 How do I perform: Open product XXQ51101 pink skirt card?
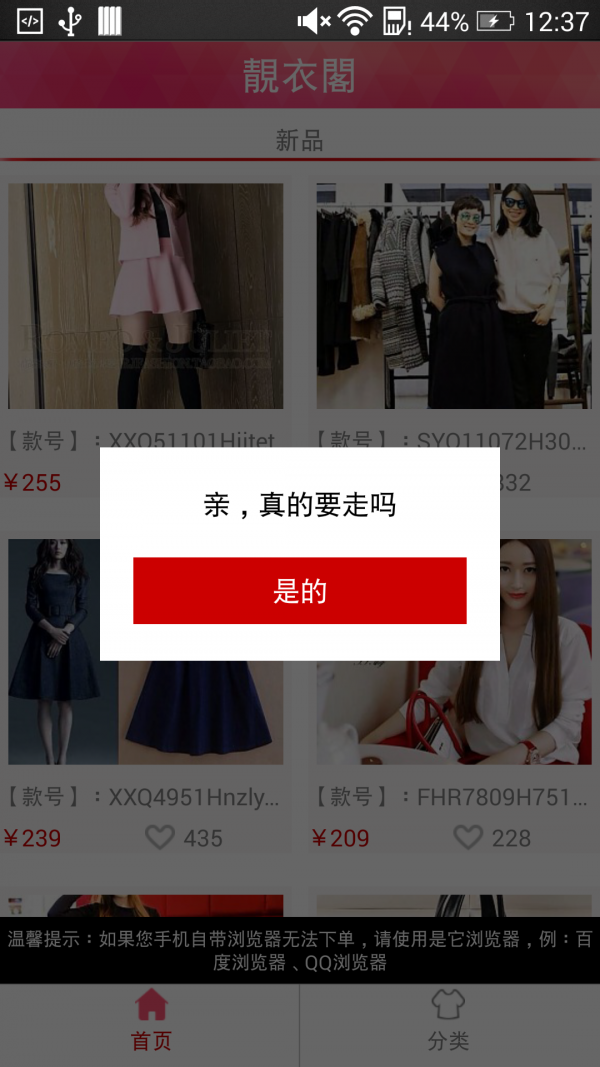145,296
